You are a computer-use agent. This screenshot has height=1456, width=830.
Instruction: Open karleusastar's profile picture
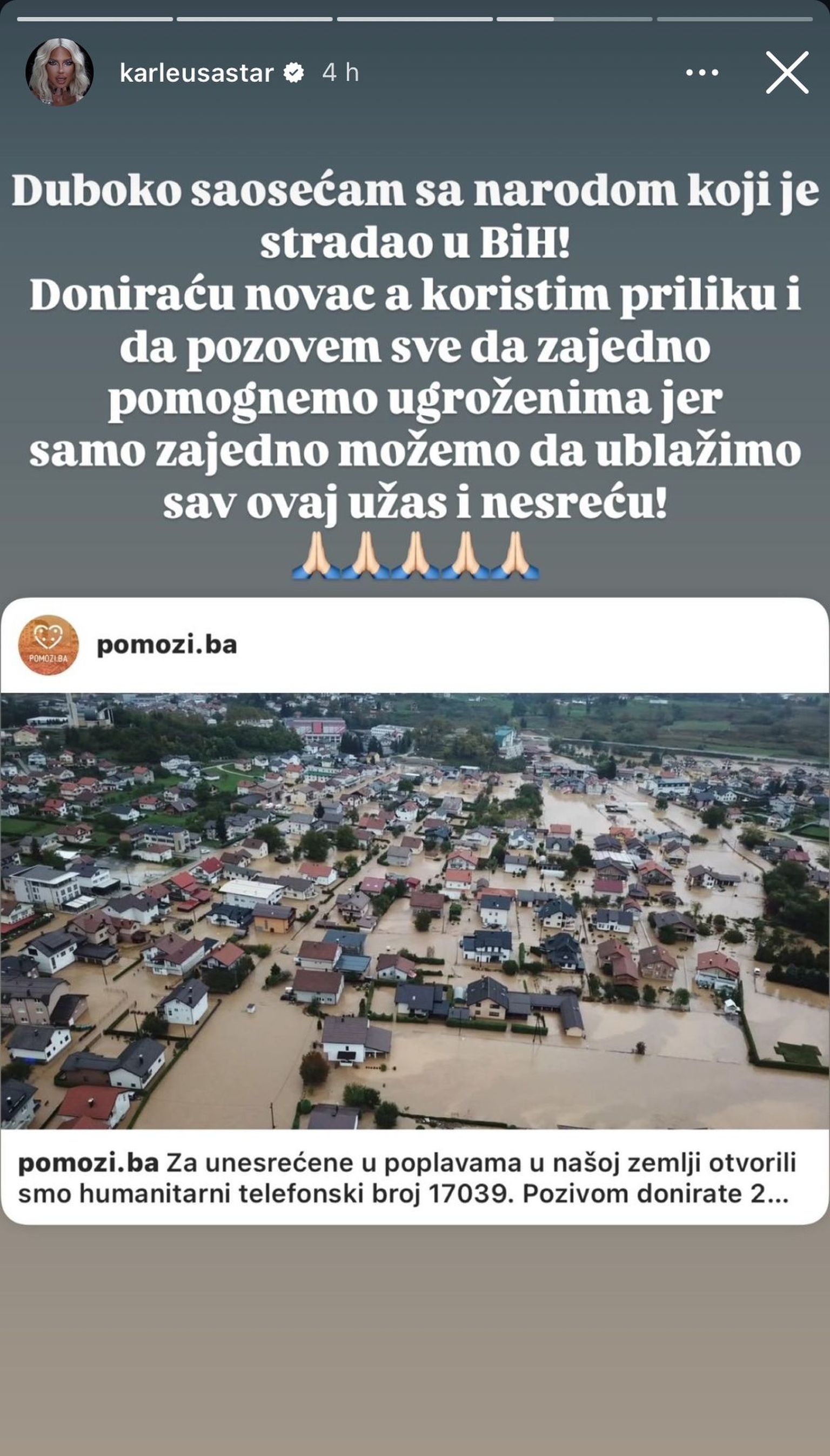click(x=59, y=72)
